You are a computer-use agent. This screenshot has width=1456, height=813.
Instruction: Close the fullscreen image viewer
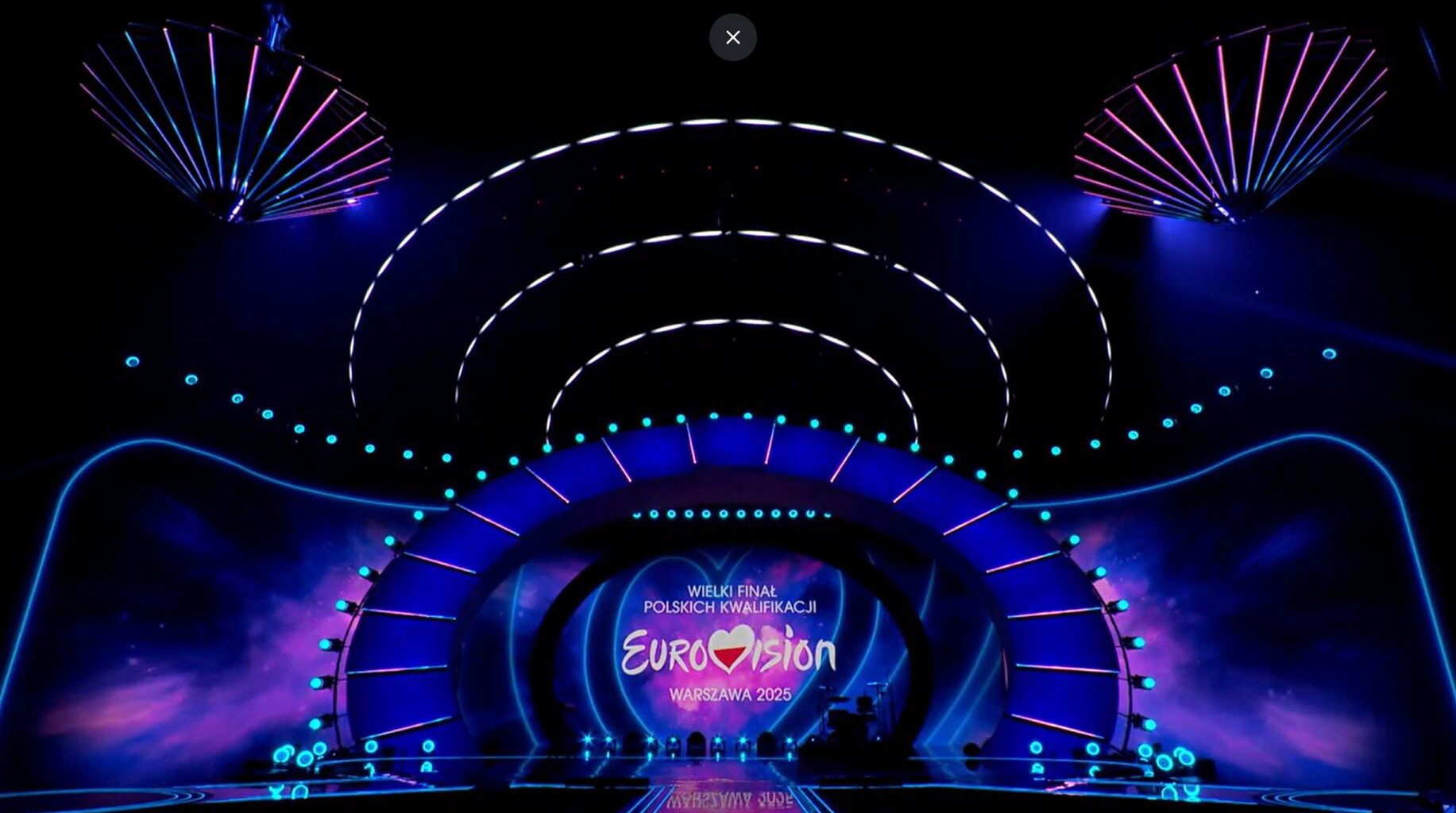pyautogui.click(x=732, y=37)
